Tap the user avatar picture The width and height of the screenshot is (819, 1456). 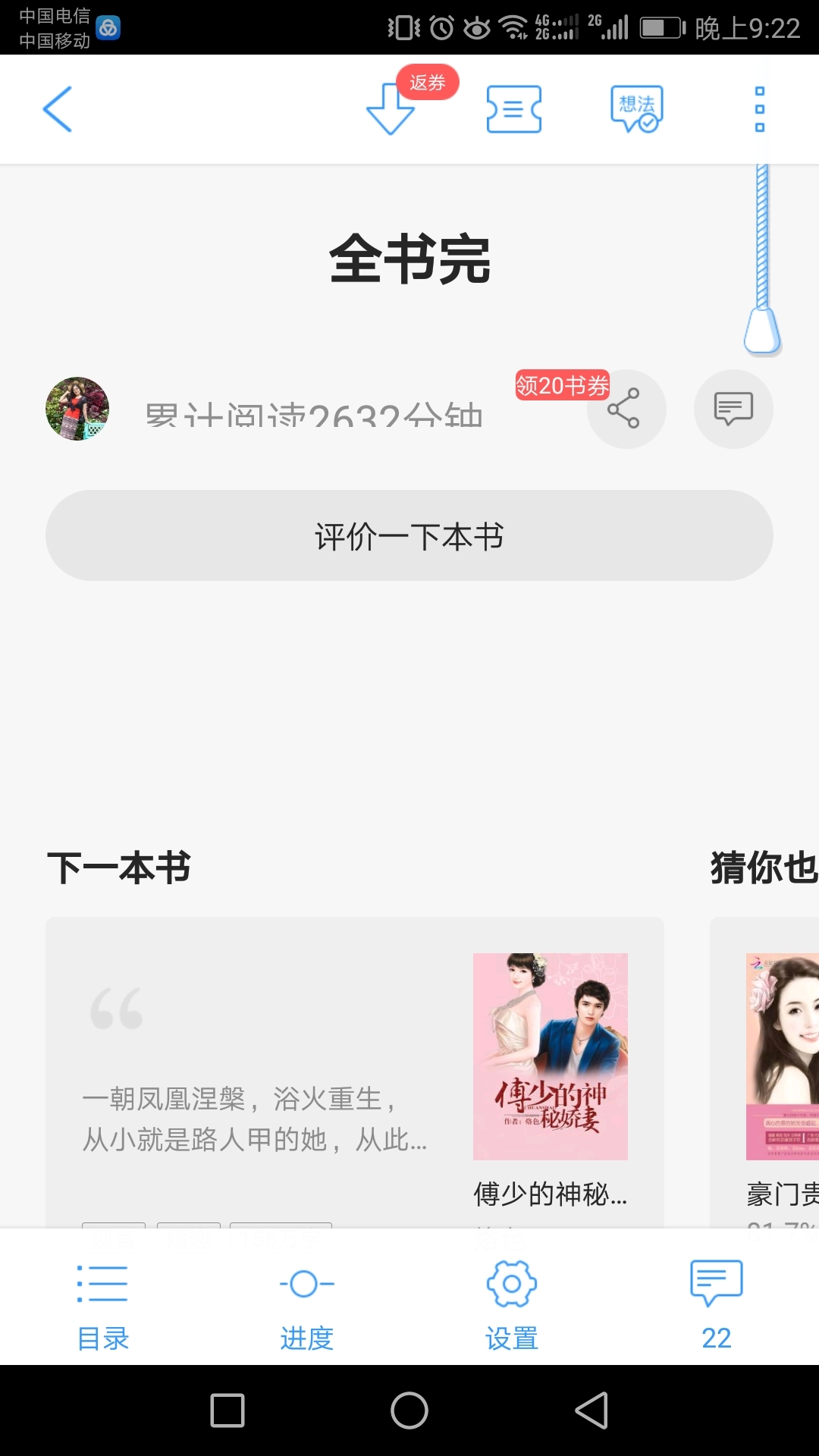pyautogui.click(x=77, y=409)
